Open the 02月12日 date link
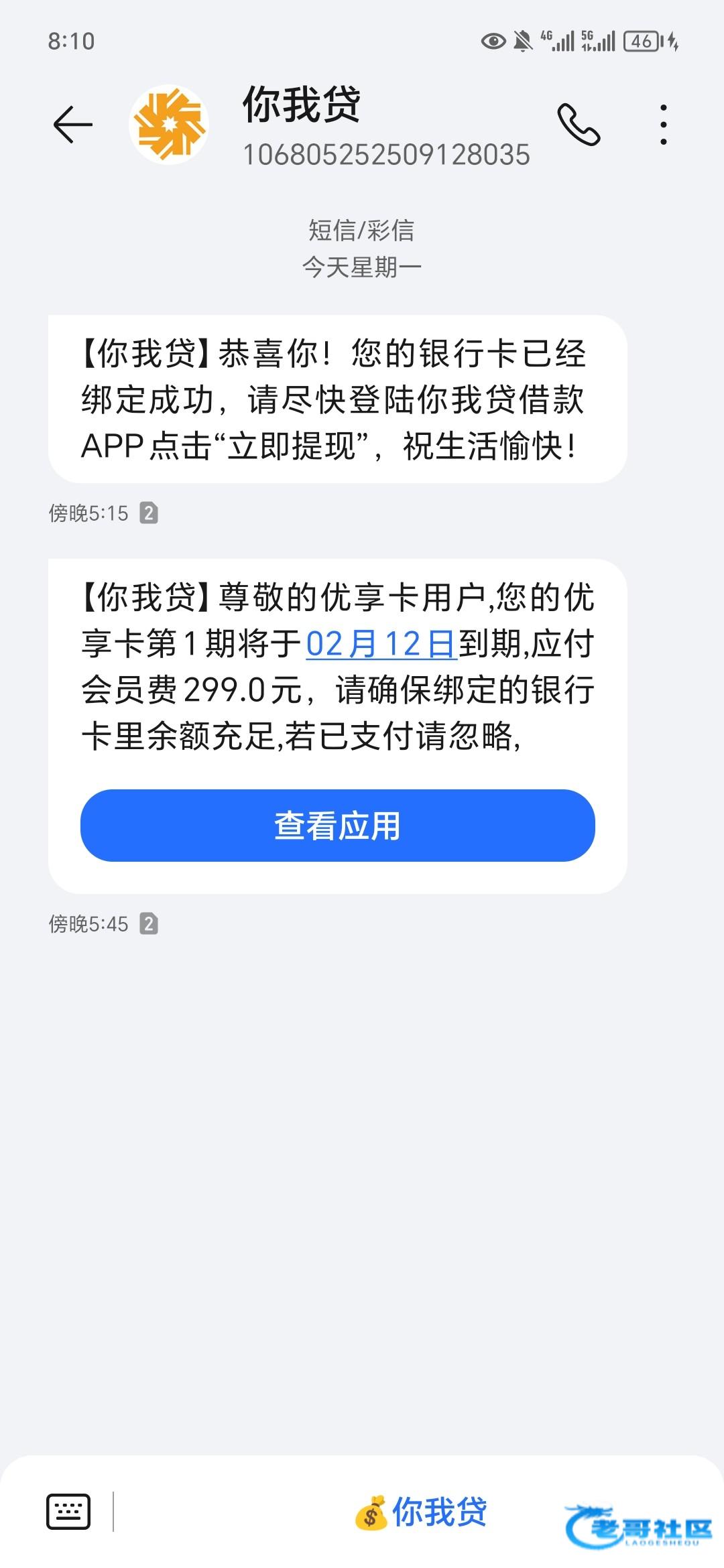Viewport: 724px width, 1568px height. pyautogui.click(x=381, y=645)
